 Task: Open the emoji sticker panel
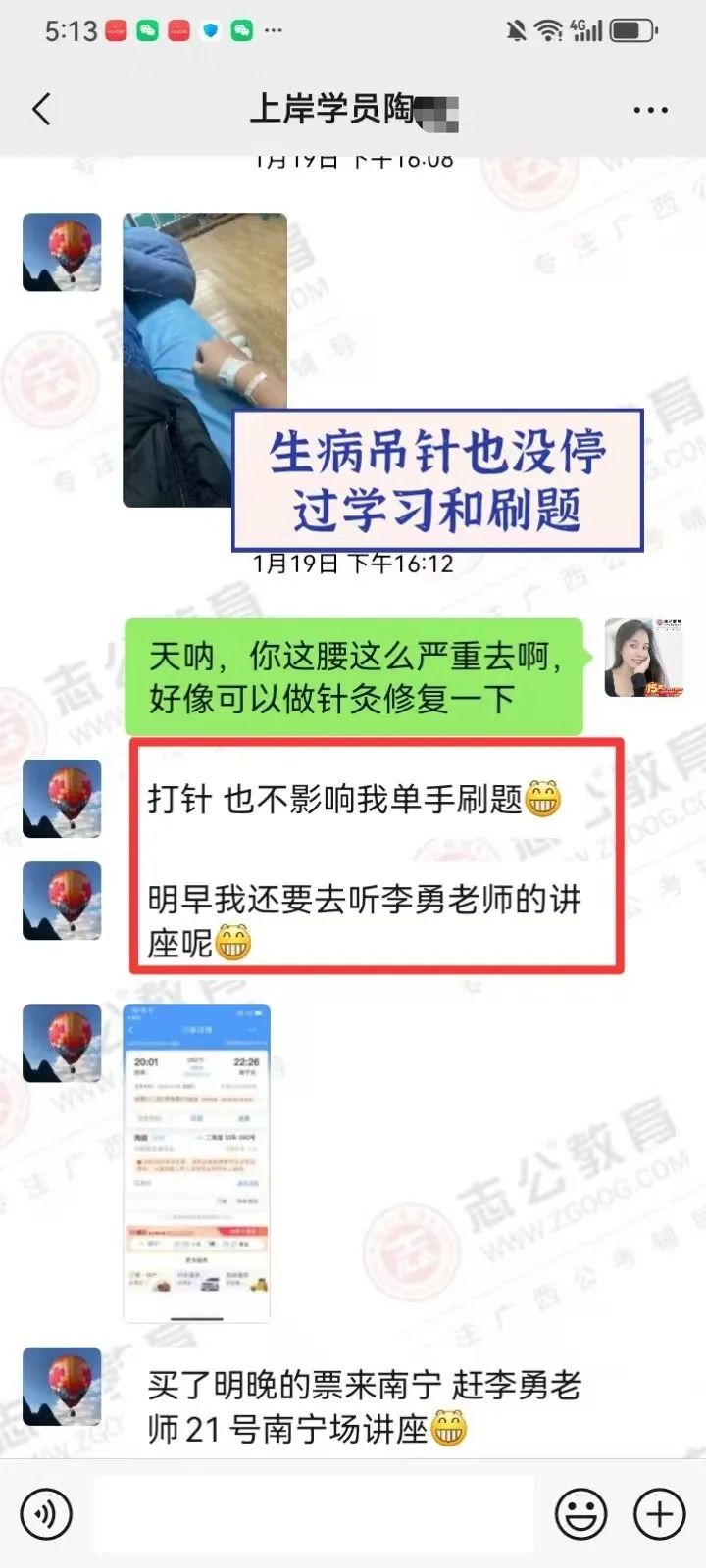click(x=580, y=1514)
